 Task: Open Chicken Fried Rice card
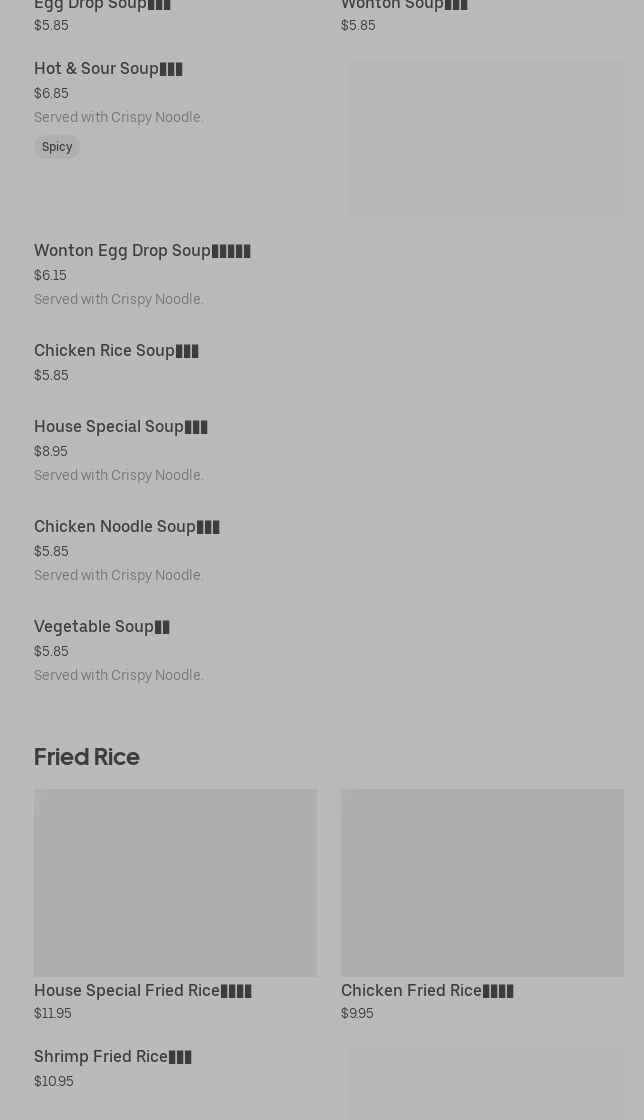pyautogui.click(x=482, y=900)
